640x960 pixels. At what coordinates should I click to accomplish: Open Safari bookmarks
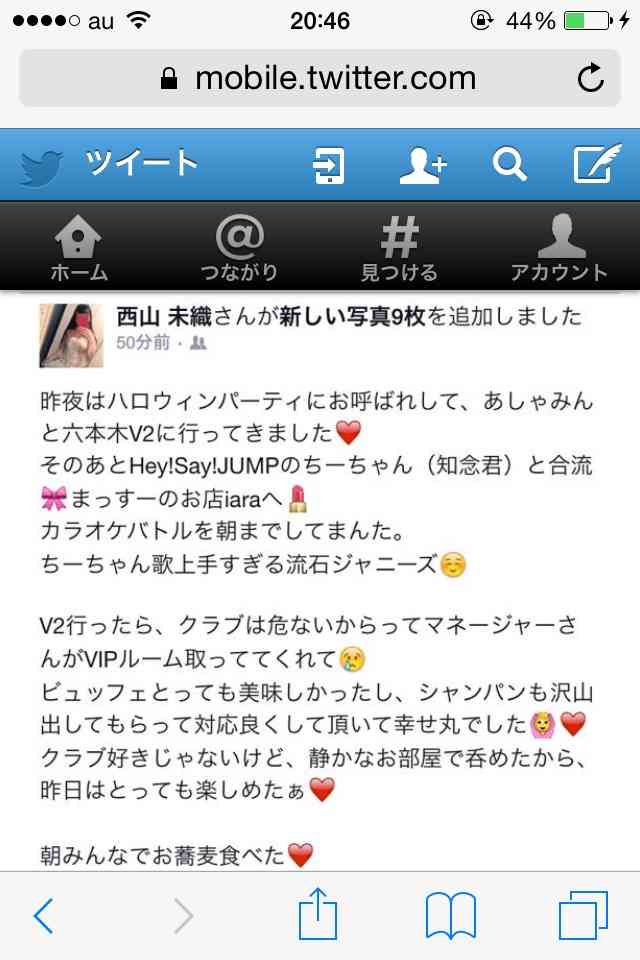(450, 915)
